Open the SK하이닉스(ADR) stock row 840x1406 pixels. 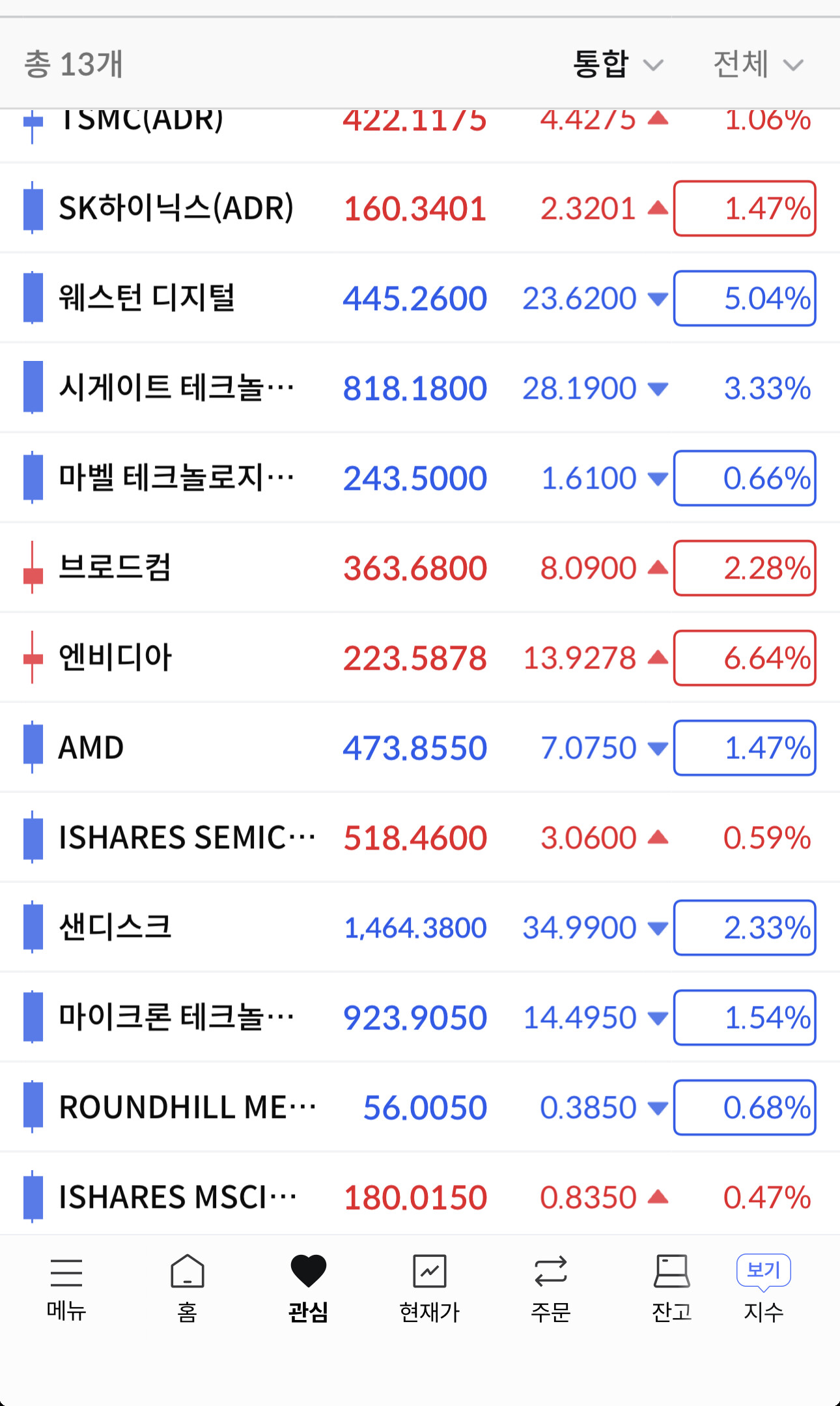tap(420, 208)
